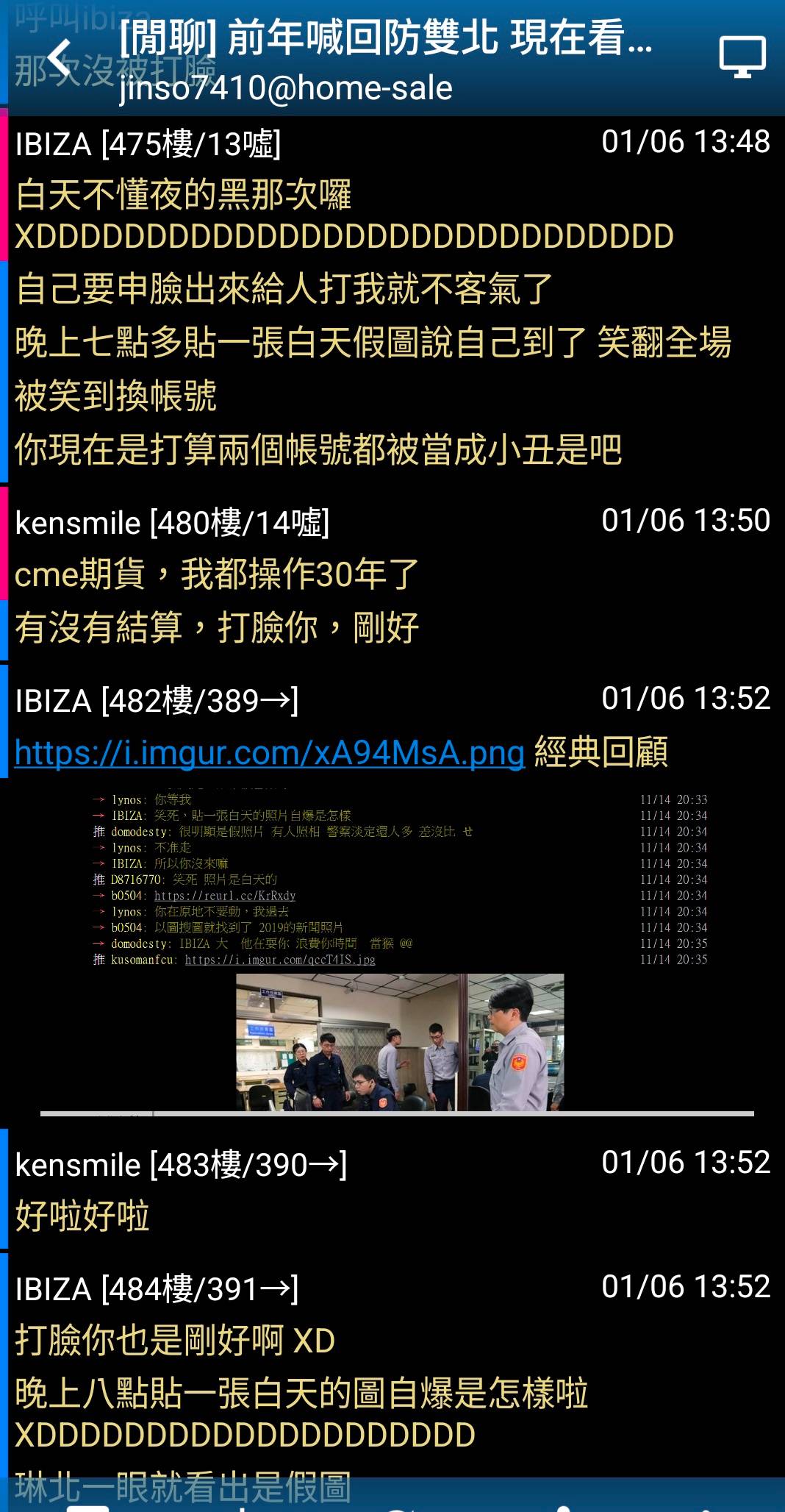785x1512 pixels.
Task: Select kensmile's comment on floor 483
Action: 392,1188
